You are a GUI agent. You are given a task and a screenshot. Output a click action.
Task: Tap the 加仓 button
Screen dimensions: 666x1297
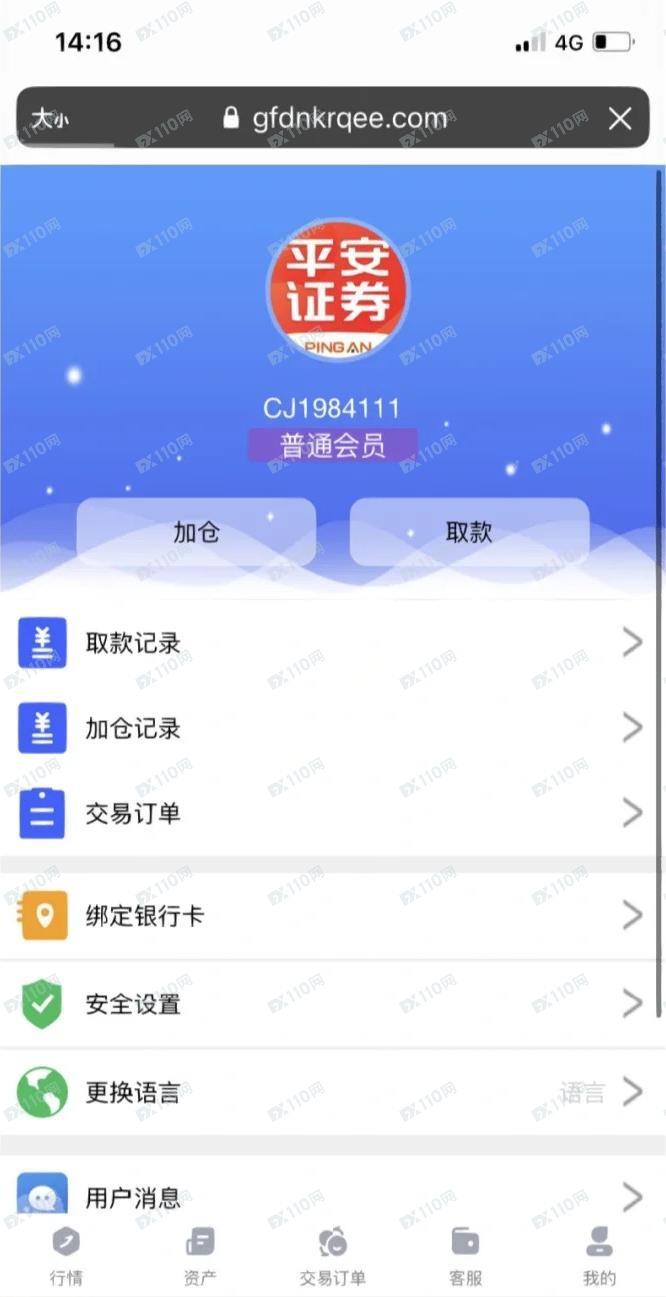(196, 532)
